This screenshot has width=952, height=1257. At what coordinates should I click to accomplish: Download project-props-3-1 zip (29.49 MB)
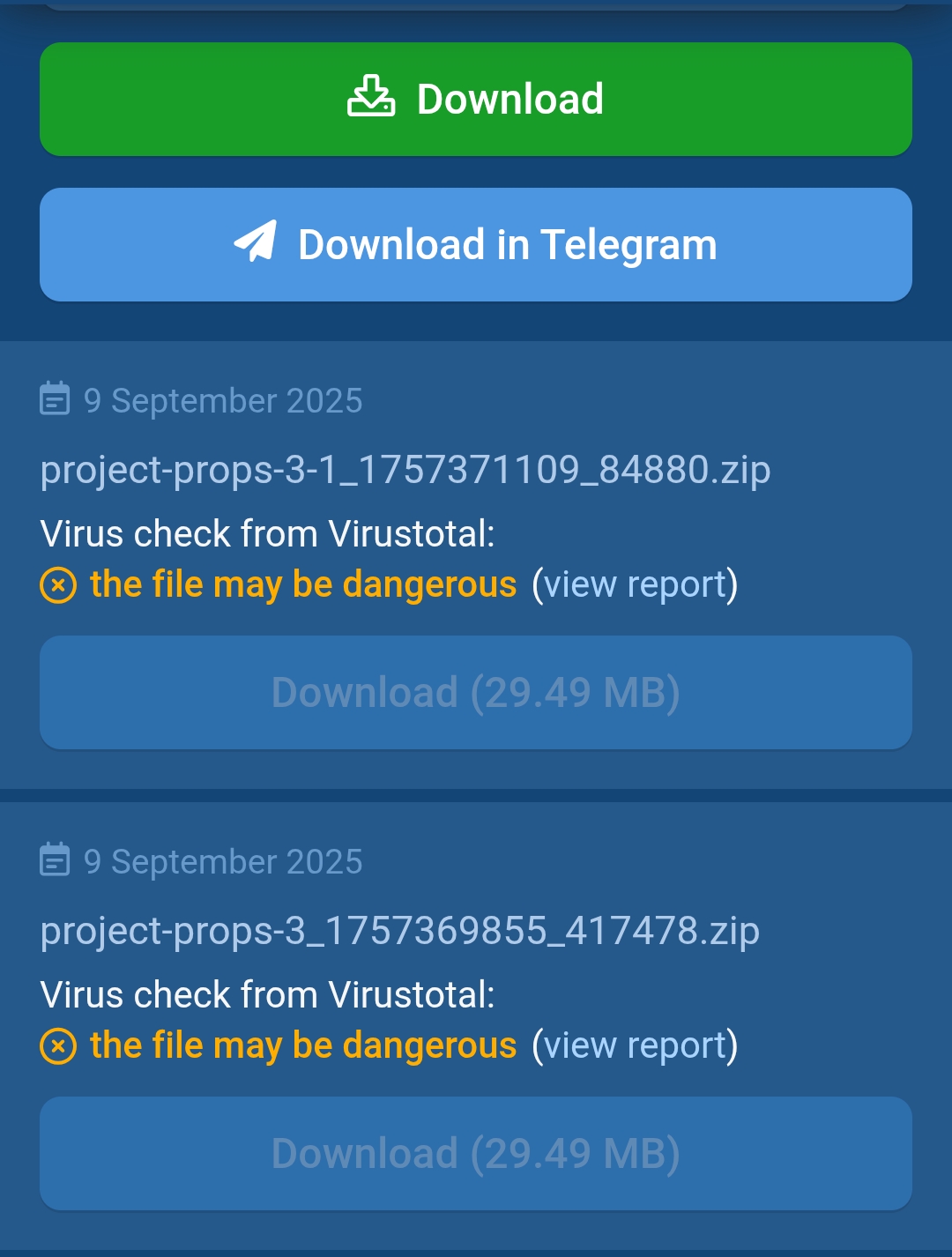[x=476, y=693]
